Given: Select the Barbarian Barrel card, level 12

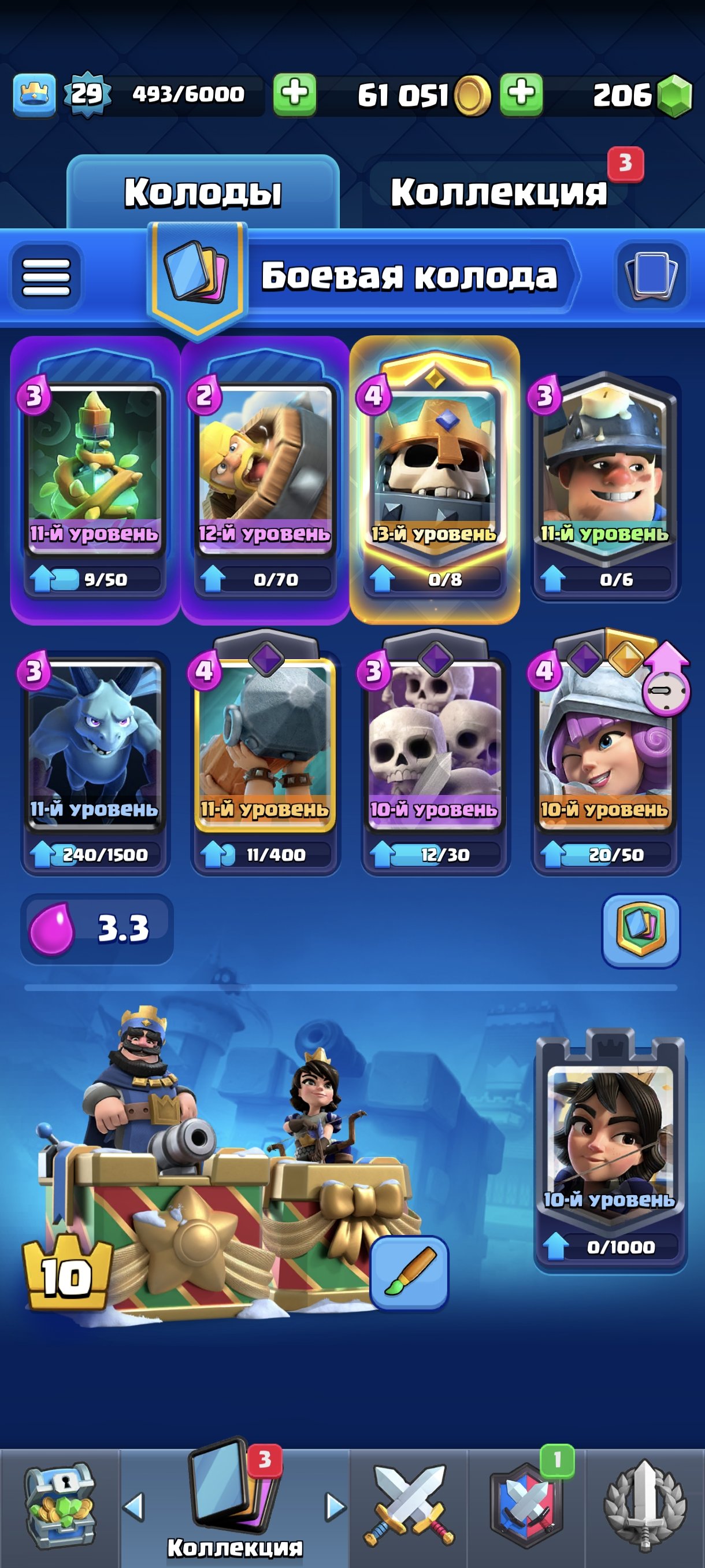Looking at the screenshot, I should coord(265,469).
